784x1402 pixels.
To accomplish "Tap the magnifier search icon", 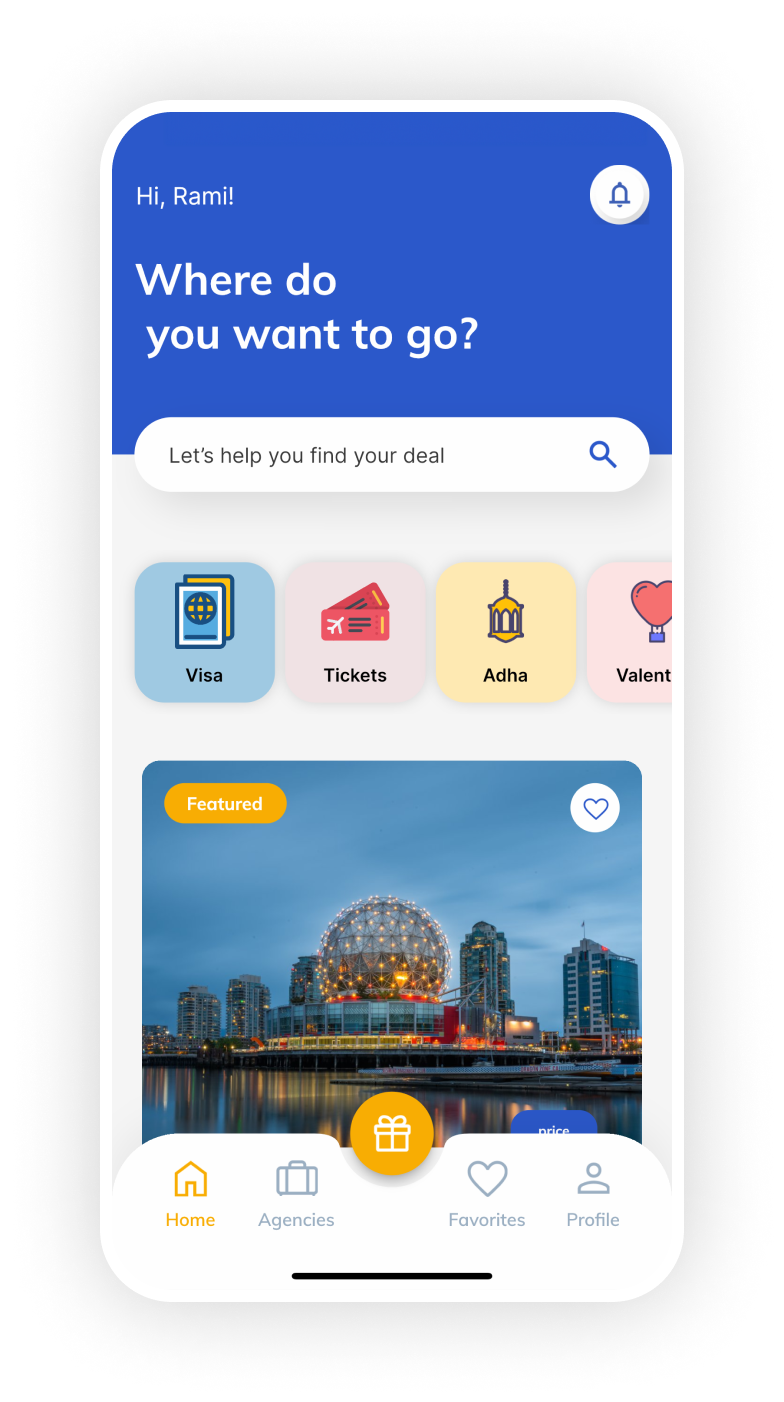I will tap(602, 455).
